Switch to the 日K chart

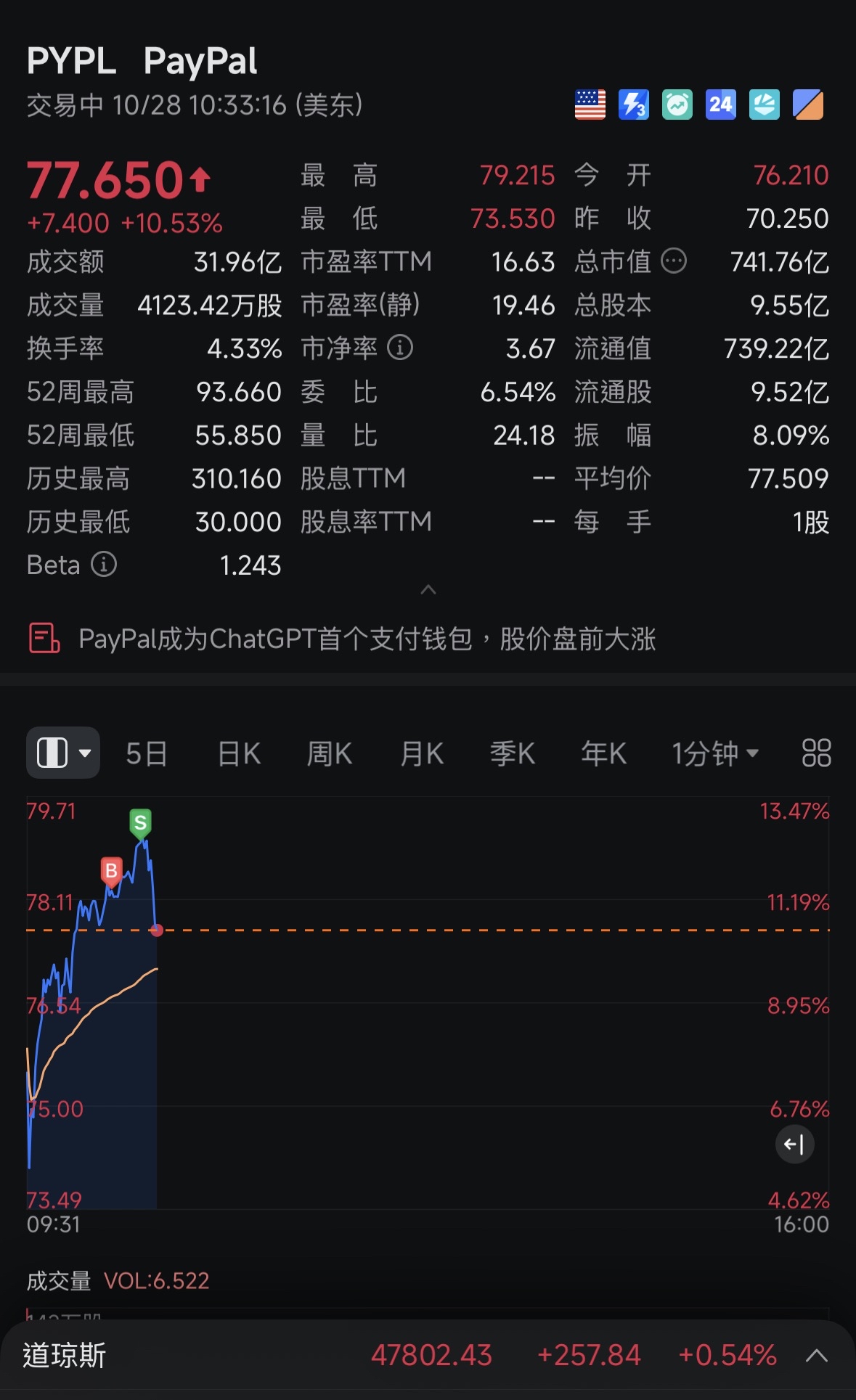pyautogui.click(x=239, y=754)
